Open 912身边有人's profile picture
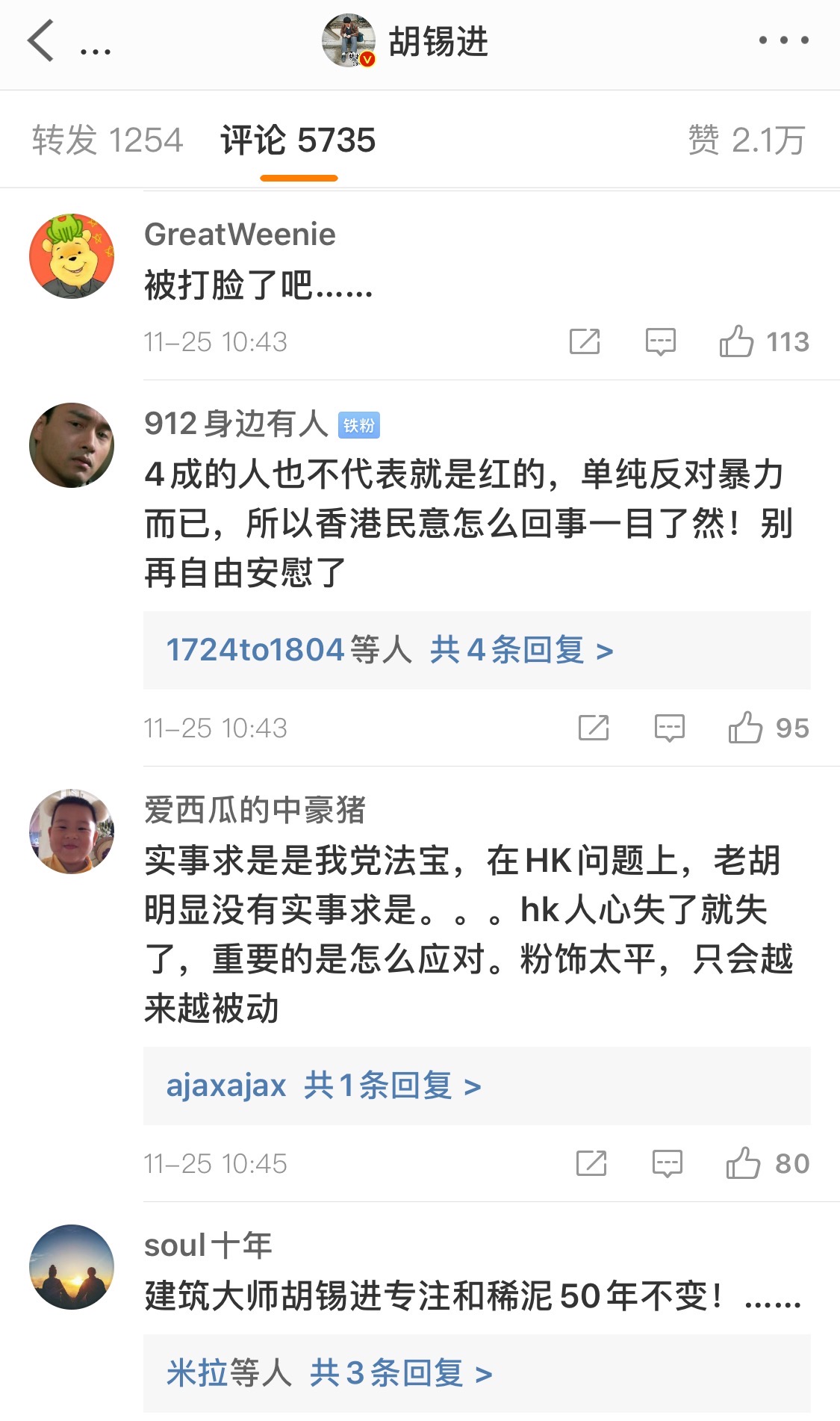Image resolution: width=840 pixels, height=1421 pixels. point(72,446)
